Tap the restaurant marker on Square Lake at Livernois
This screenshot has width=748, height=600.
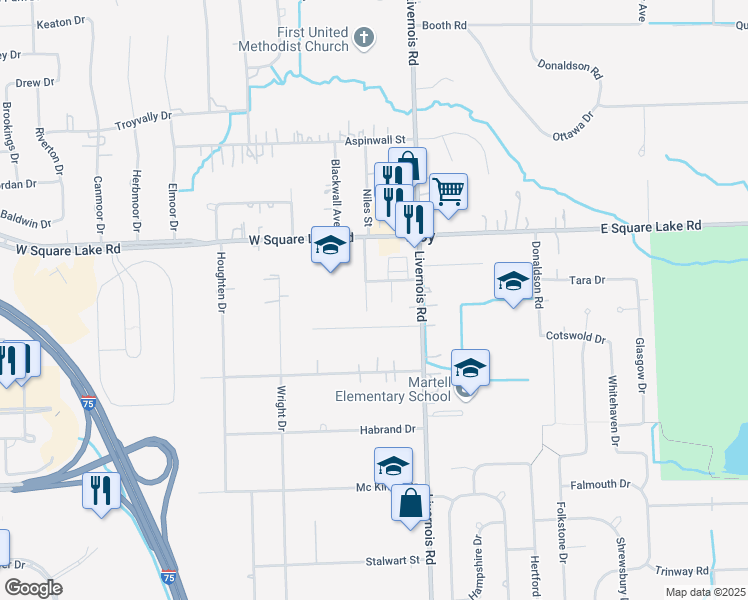coord(414,219)
